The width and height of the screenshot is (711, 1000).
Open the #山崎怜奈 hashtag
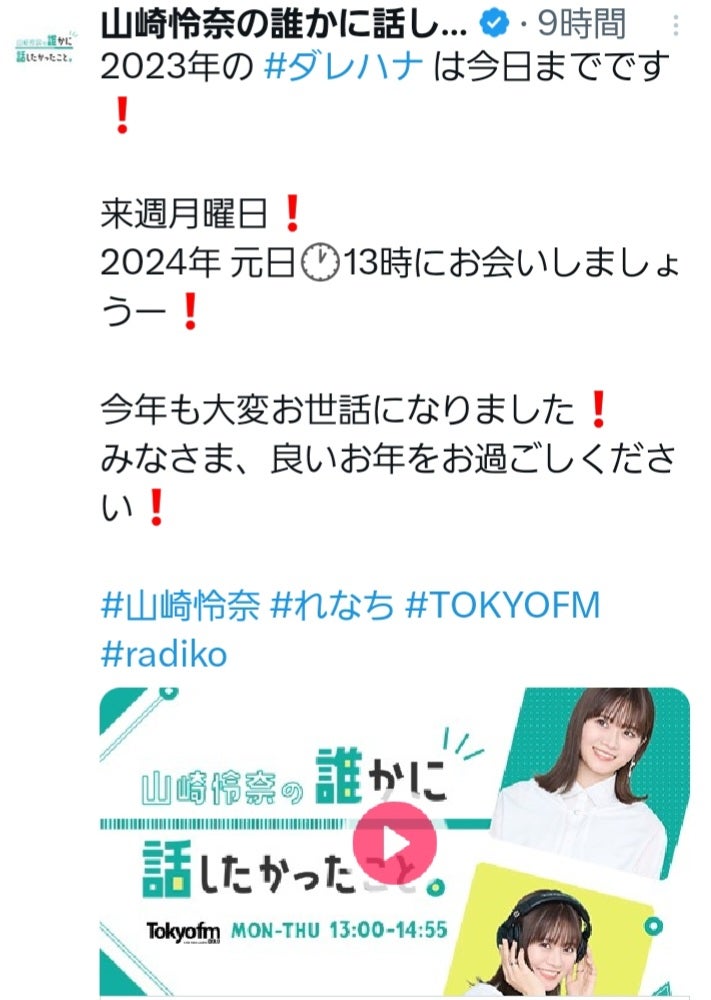(181, 605)
